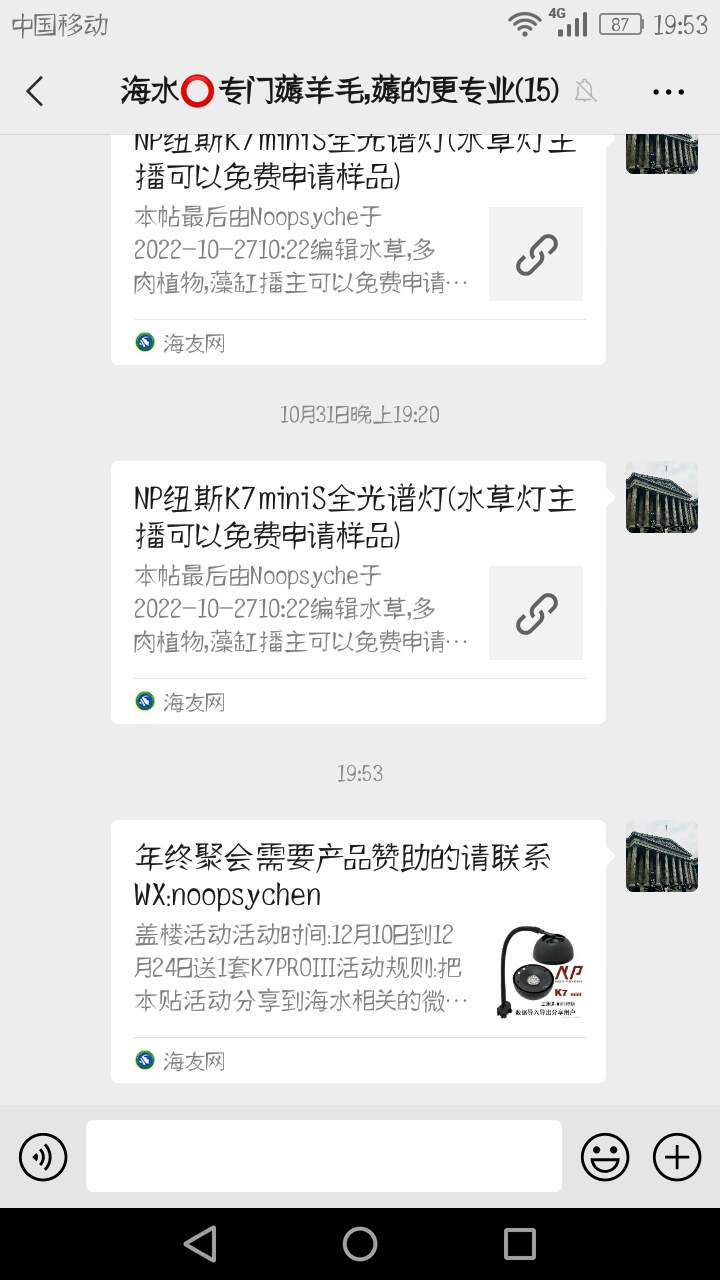Viewport: 720px width, 1280px height.
Task: View avatar of sender of 19:53 message
Action: (x=661, y=857)
